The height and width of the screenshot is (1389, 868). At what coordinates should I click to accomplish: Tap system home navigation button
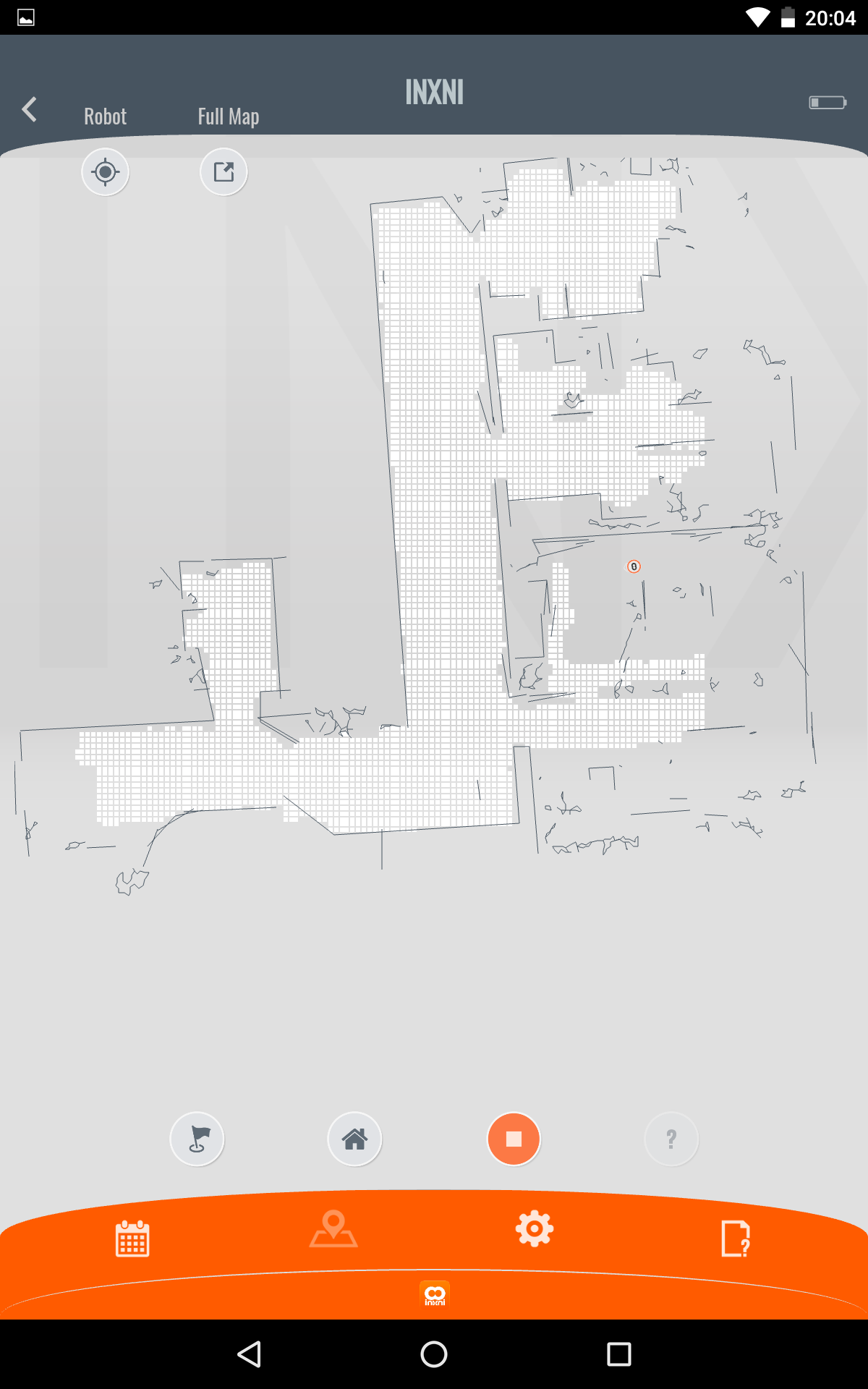point(434,1354)
